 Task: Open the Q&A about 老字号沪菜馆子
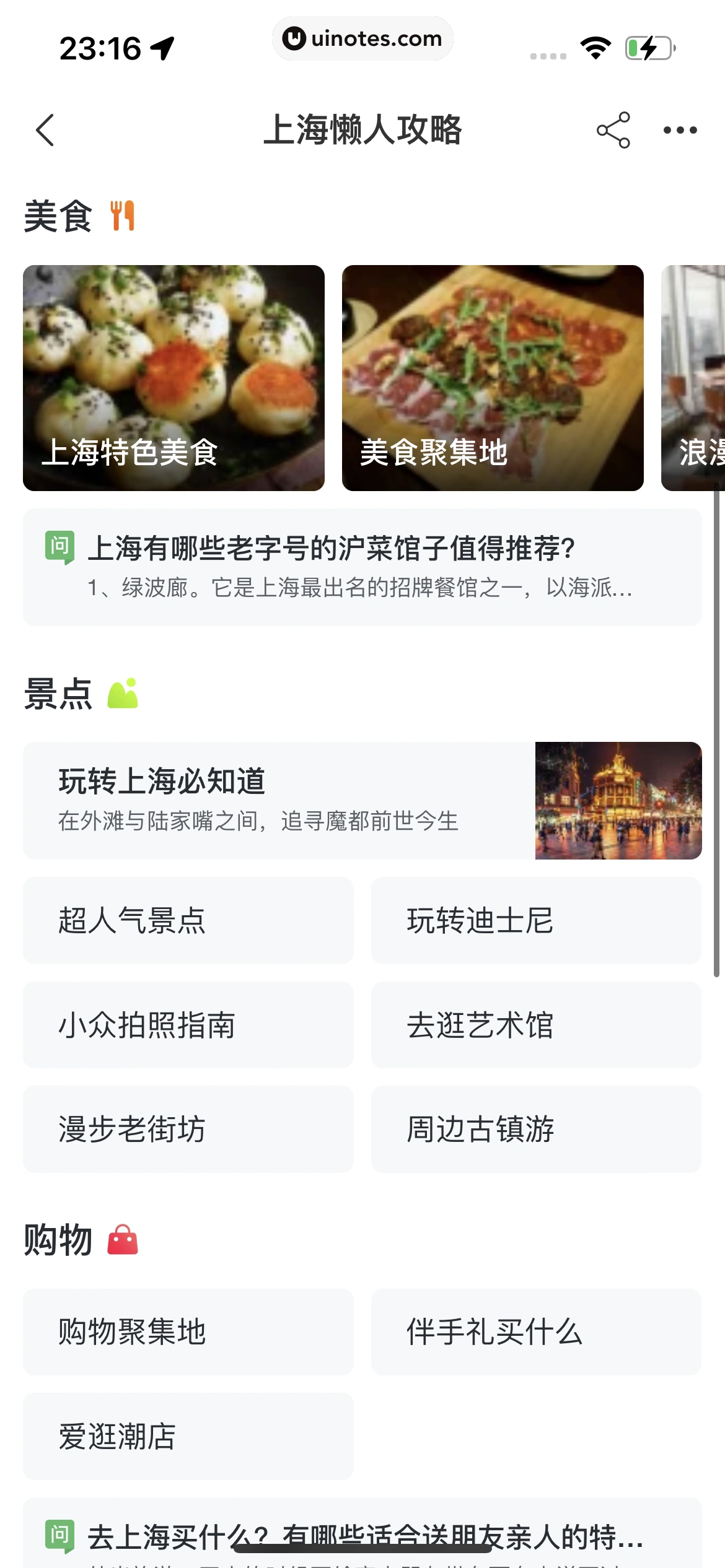click(362, 567)
